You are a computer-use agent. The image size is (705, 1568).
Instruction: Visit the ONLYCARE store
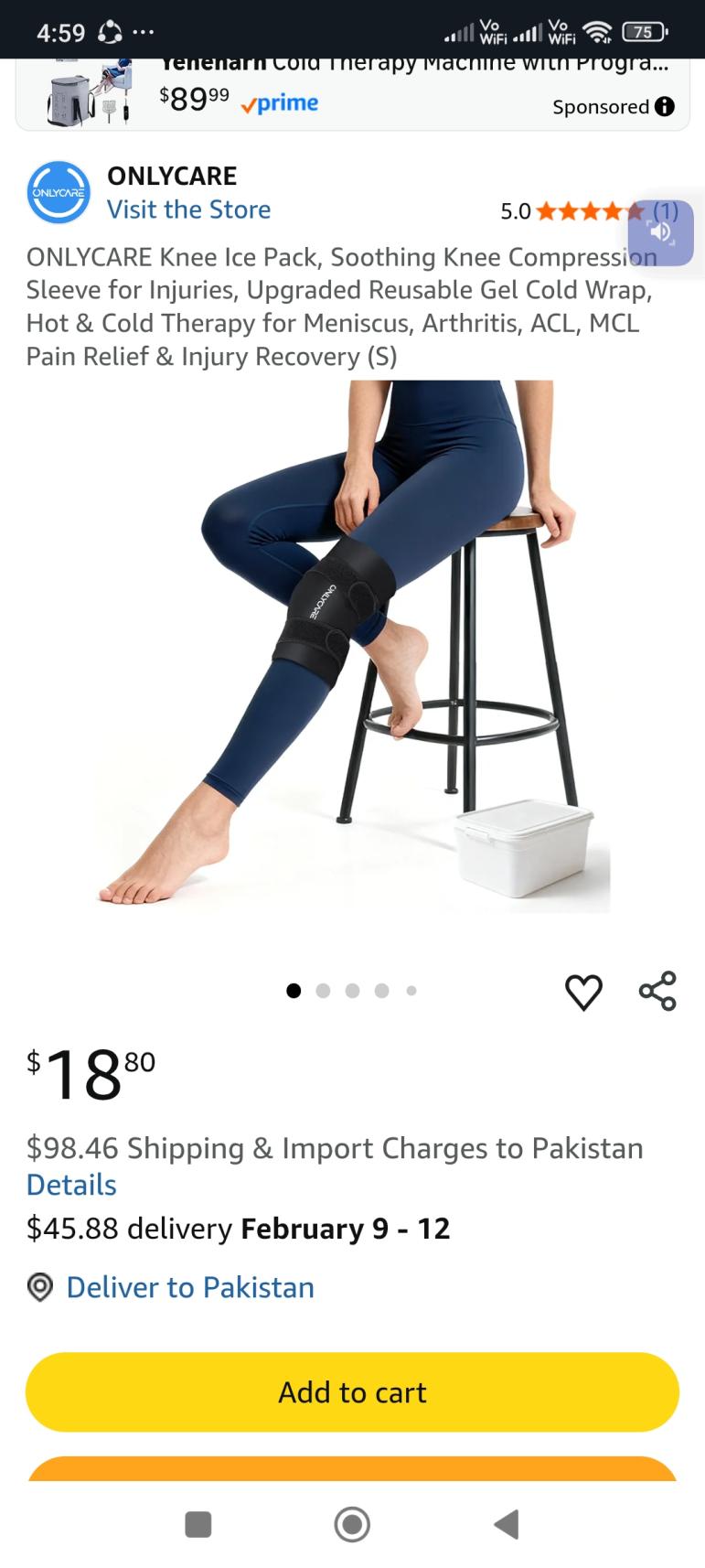pyautogui.click(x=188, y=209)
